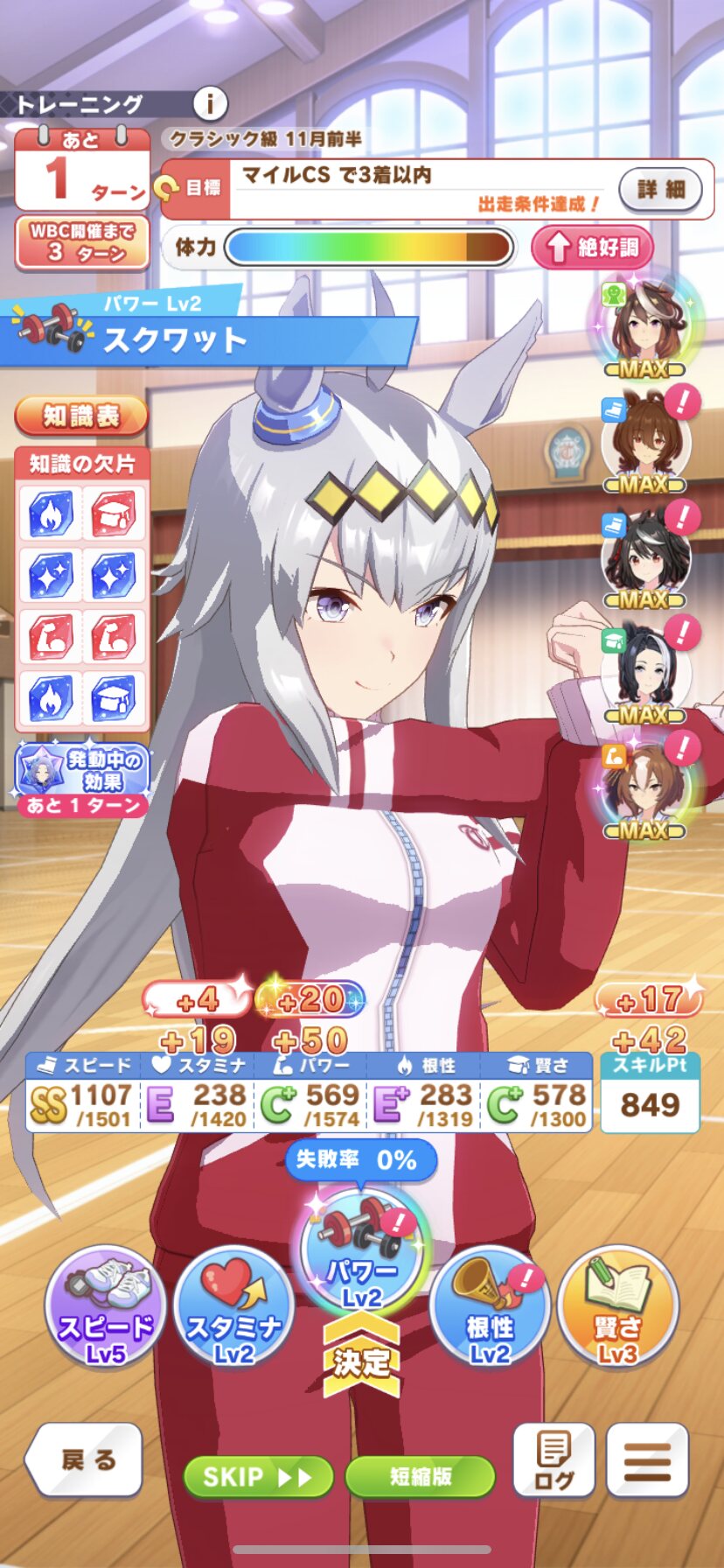Viewport: 724px width, 1568px height.
Task: Go back with the 戻る button
Action: point(86,1459)
